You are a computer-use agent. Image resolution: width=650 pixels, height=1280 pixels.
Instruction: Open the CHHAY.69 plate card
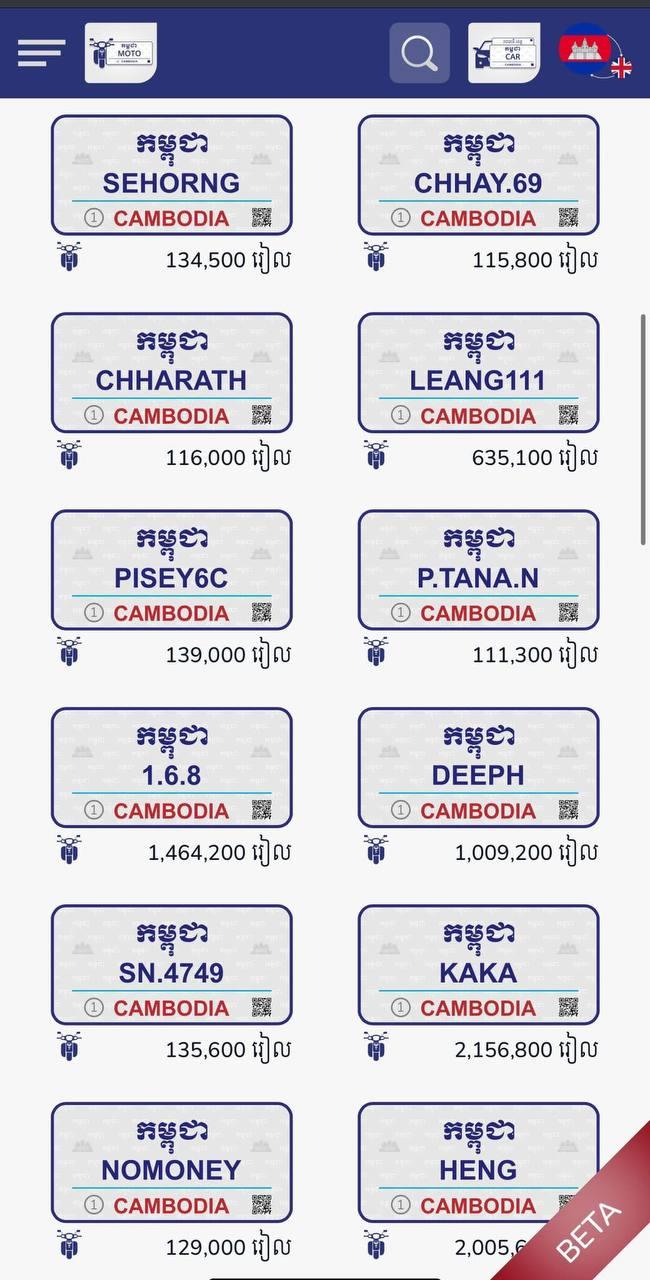pyautogui.click(x=478, y=175)
